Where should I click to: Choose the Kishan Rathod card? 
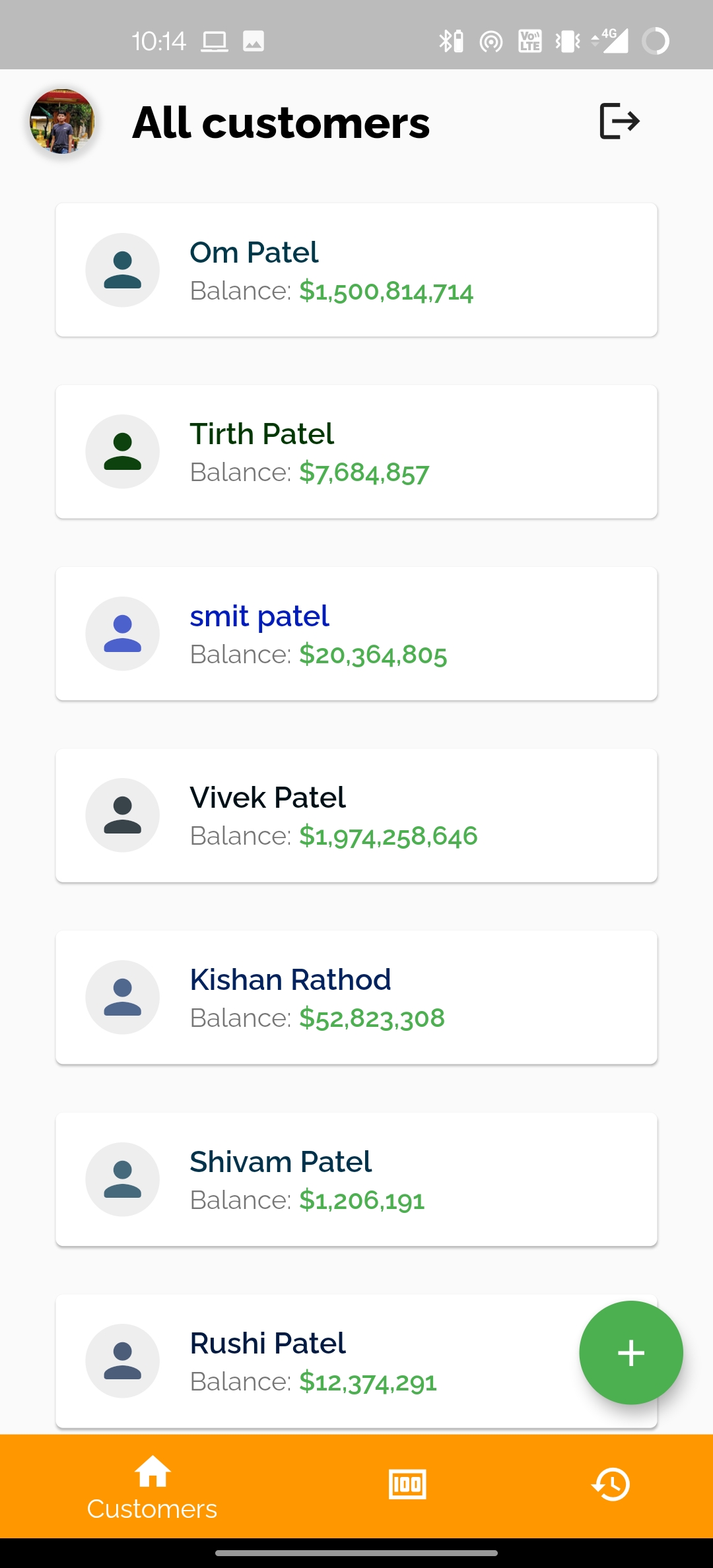tap(356, 997)
